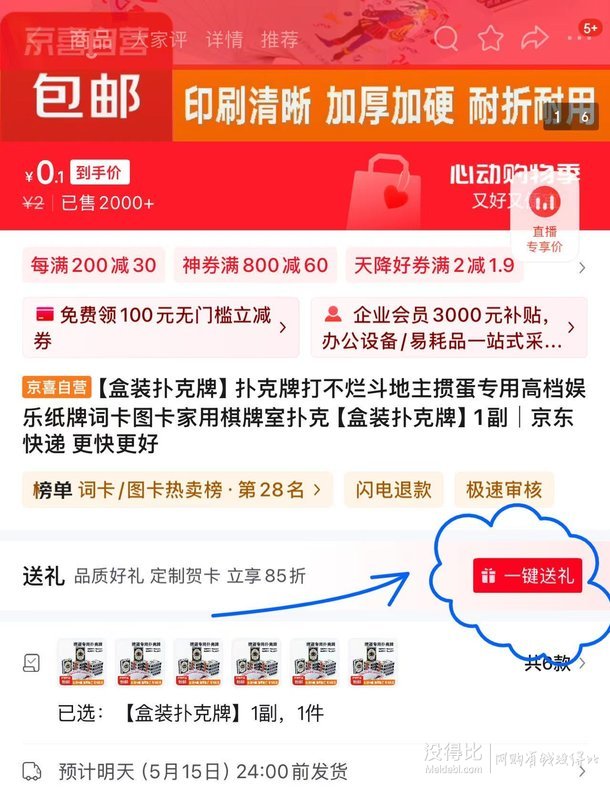This screenshot has width=610, height=793.
Task: Open the search magnifier icon
Action: pyautogui.click(x=445, y=39)
